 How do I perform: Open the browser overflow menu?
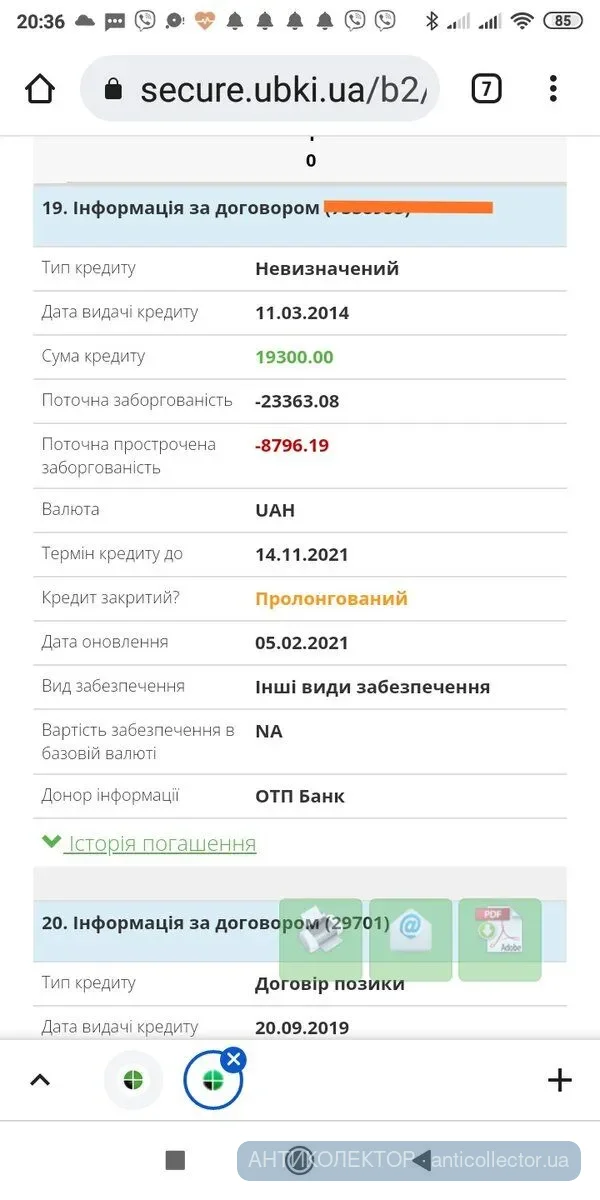pos(553,89)
